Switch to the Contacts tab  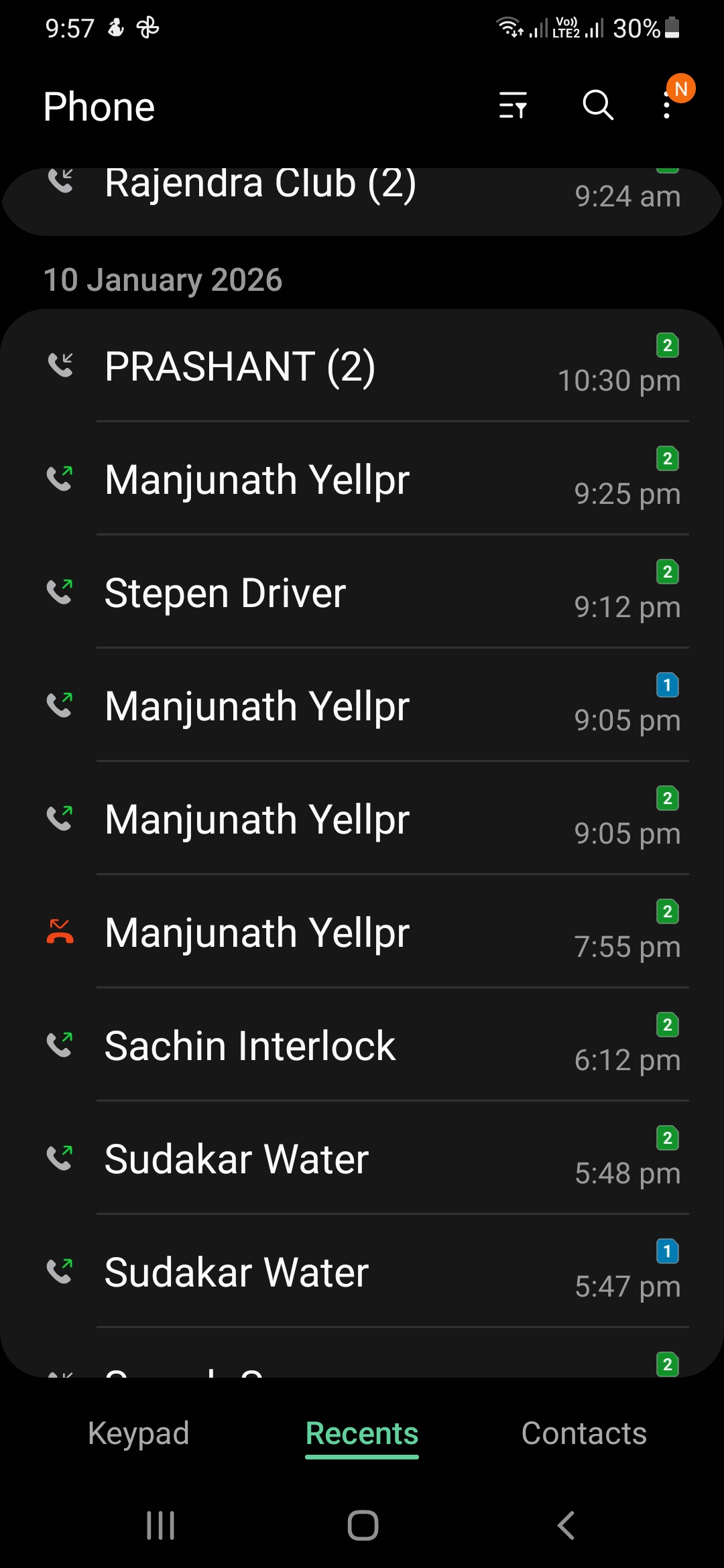(x=584, y=1434)
